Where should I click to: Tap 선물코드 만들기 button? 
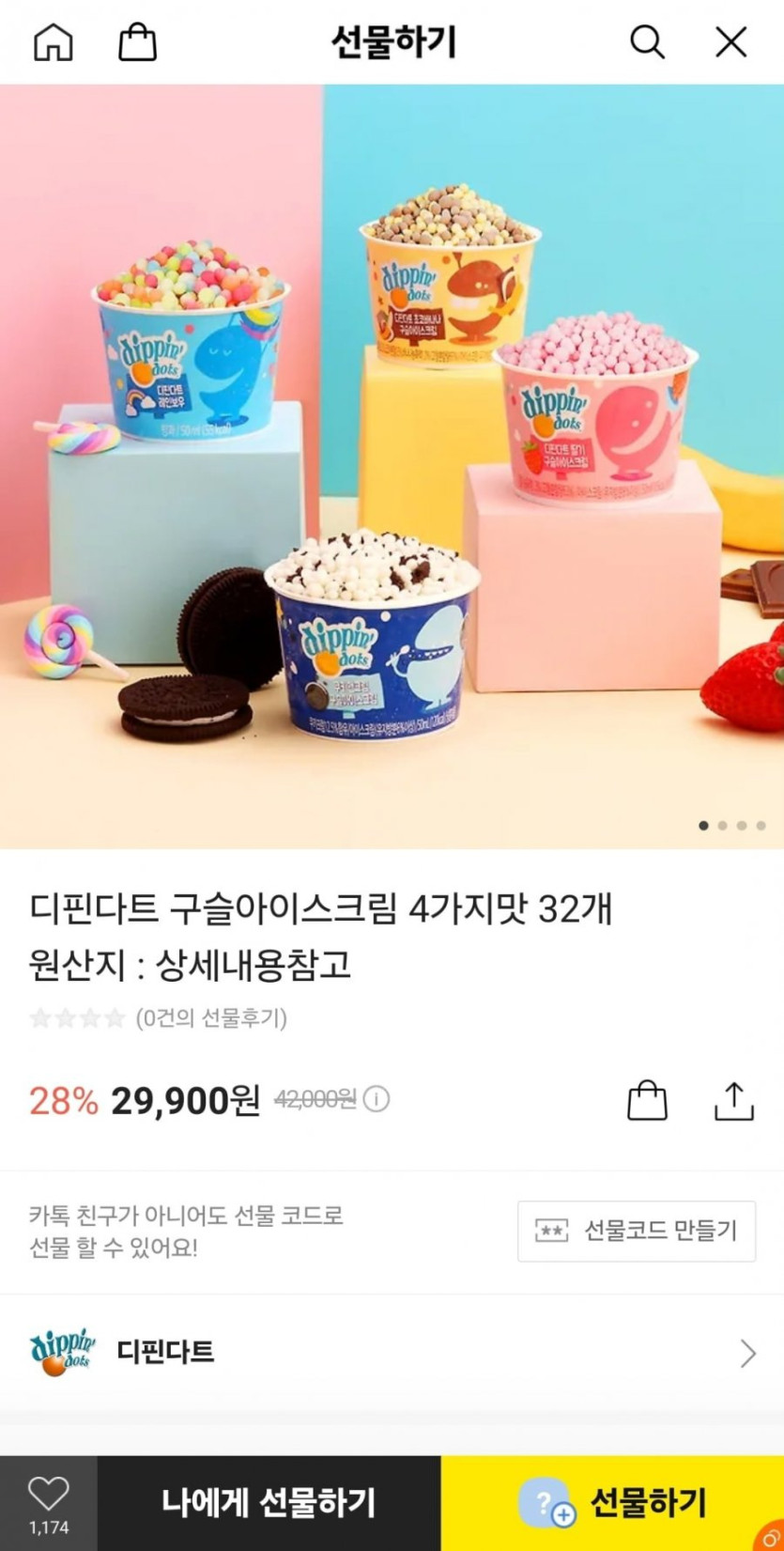pyautogui.click(x=637, y=1231)
